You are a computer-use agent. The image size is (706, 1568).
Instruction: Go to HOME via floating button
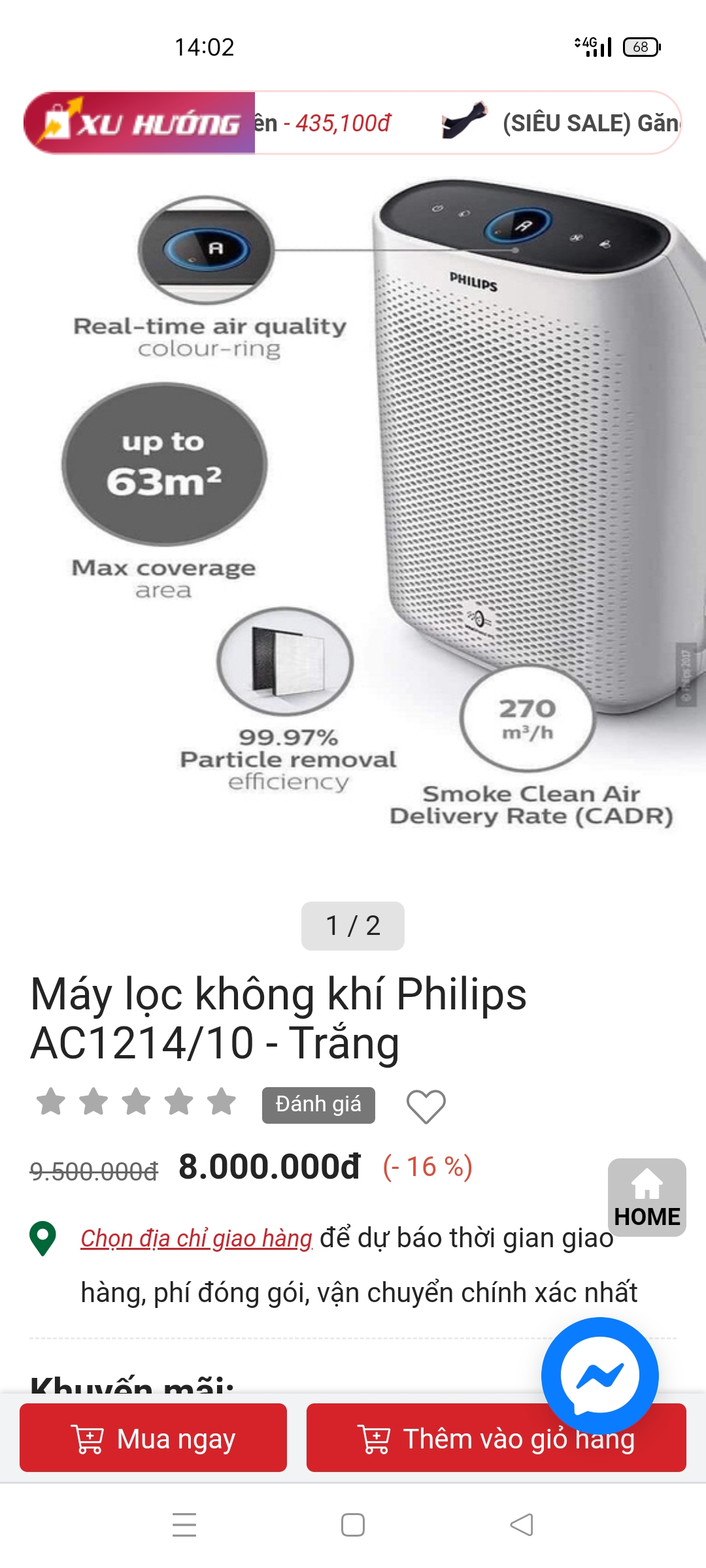point(647,1197)
